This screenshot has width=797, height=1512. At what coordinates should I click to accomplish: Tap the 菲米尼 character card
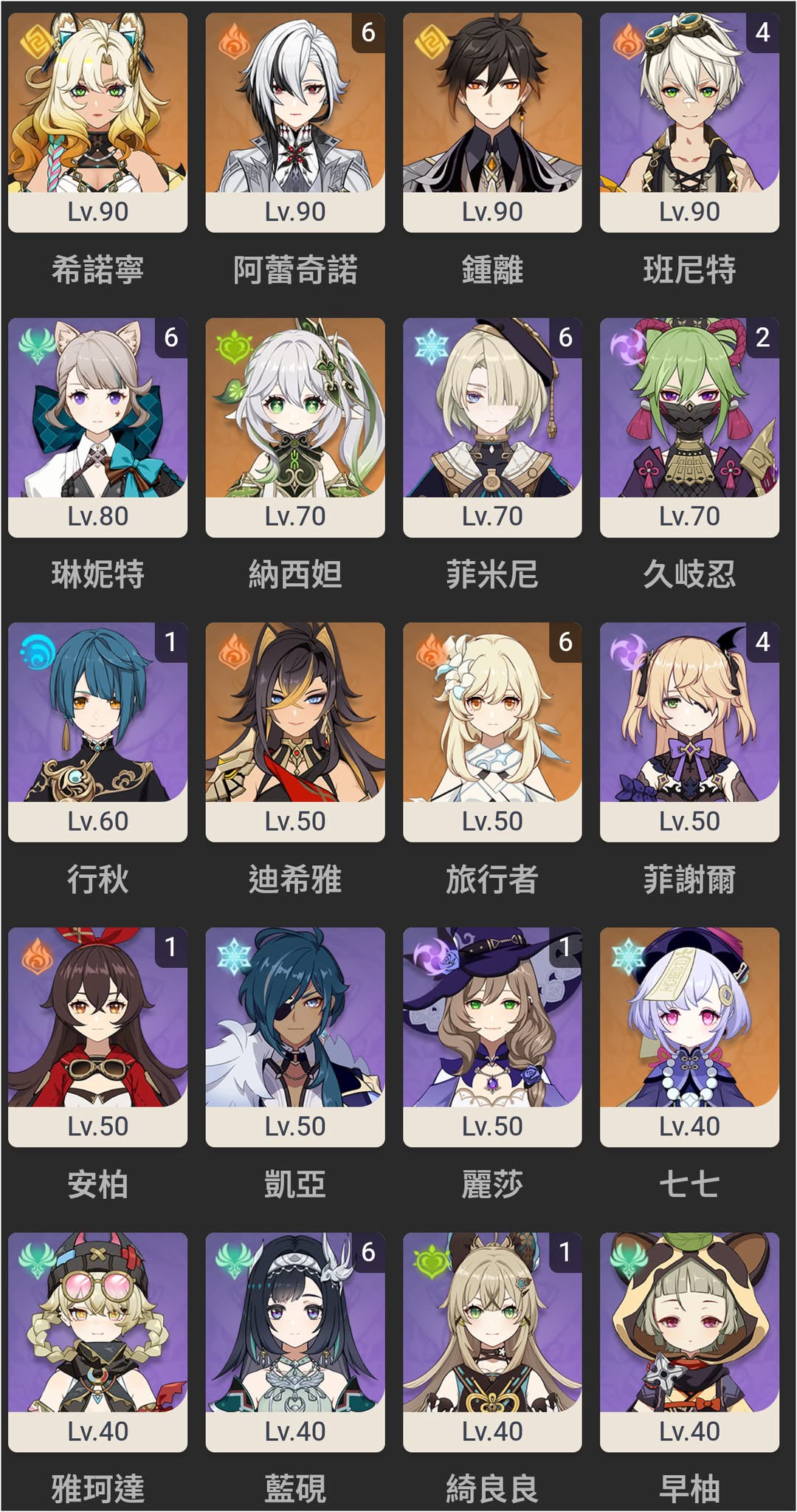[492, 427]
